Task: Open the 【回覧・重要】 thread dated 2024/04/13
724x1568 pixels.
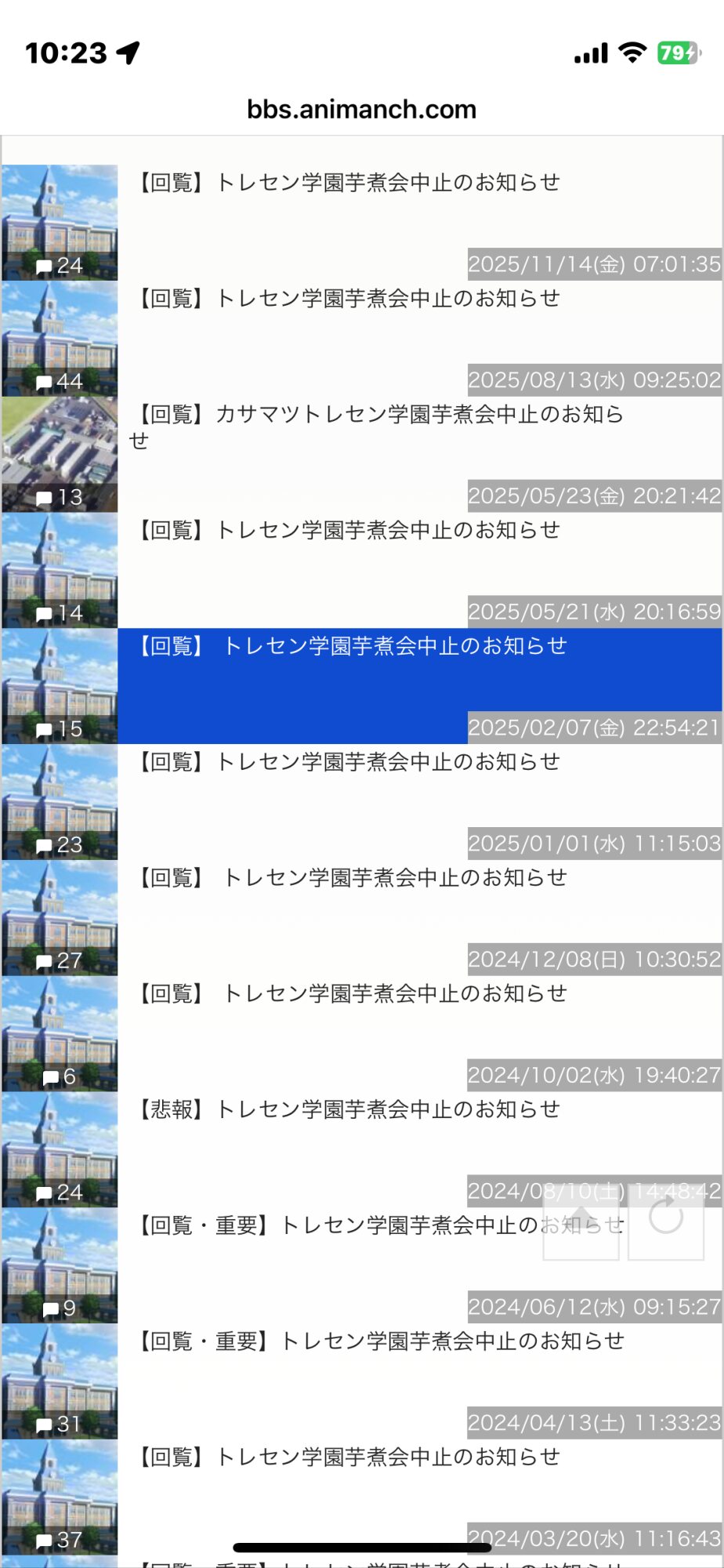Action: 379,1341
